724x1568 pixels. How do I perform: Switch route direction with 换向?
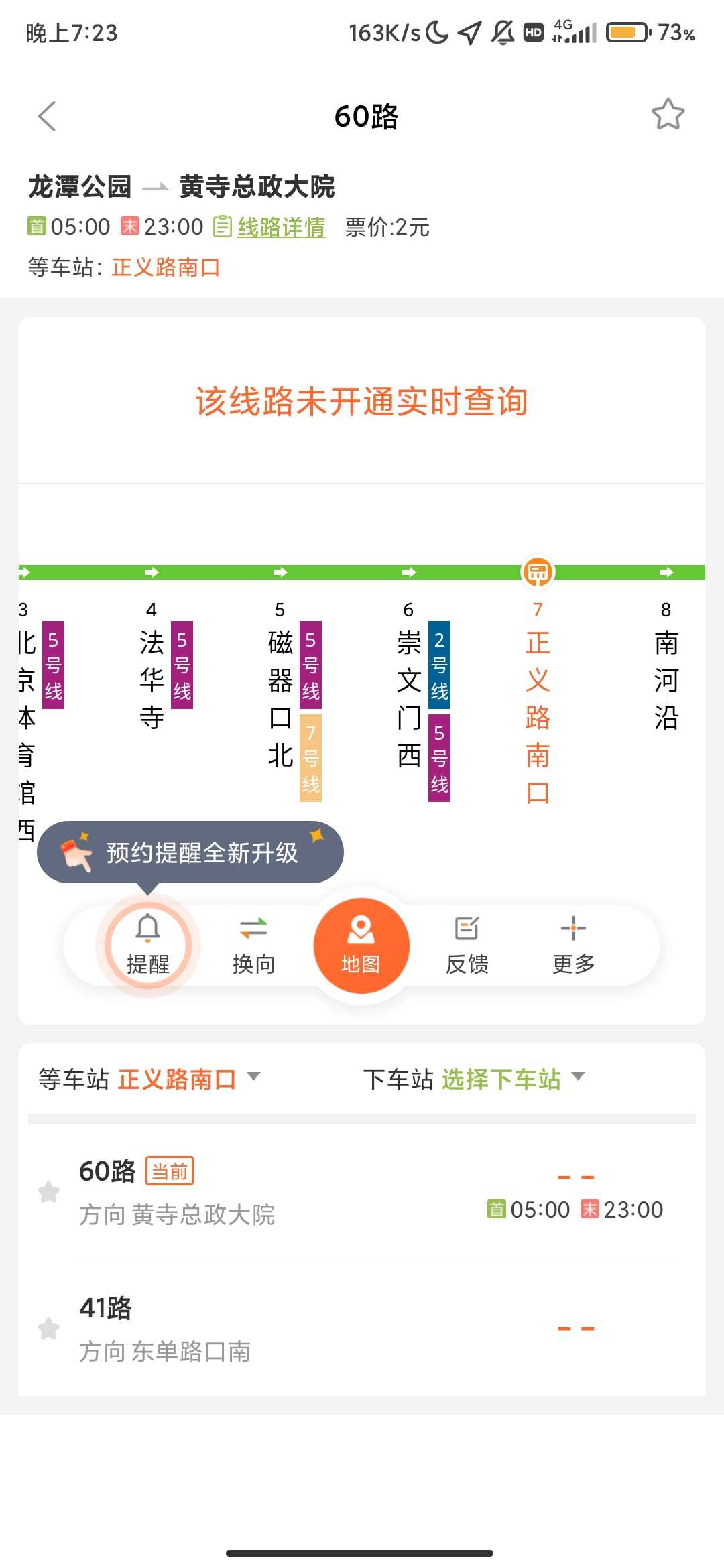(253, 944)
